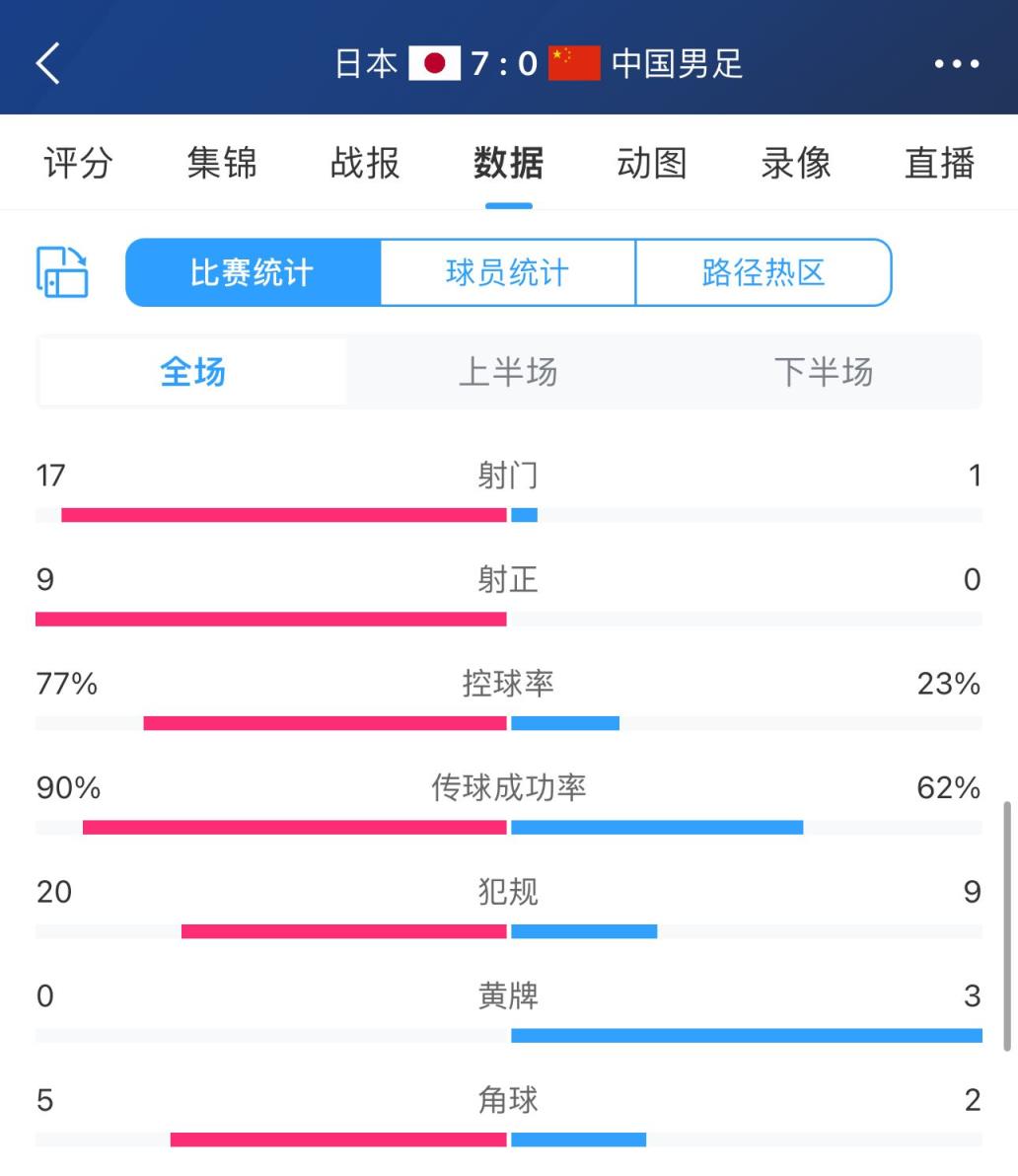Switch to the 战报 tab

365,163
